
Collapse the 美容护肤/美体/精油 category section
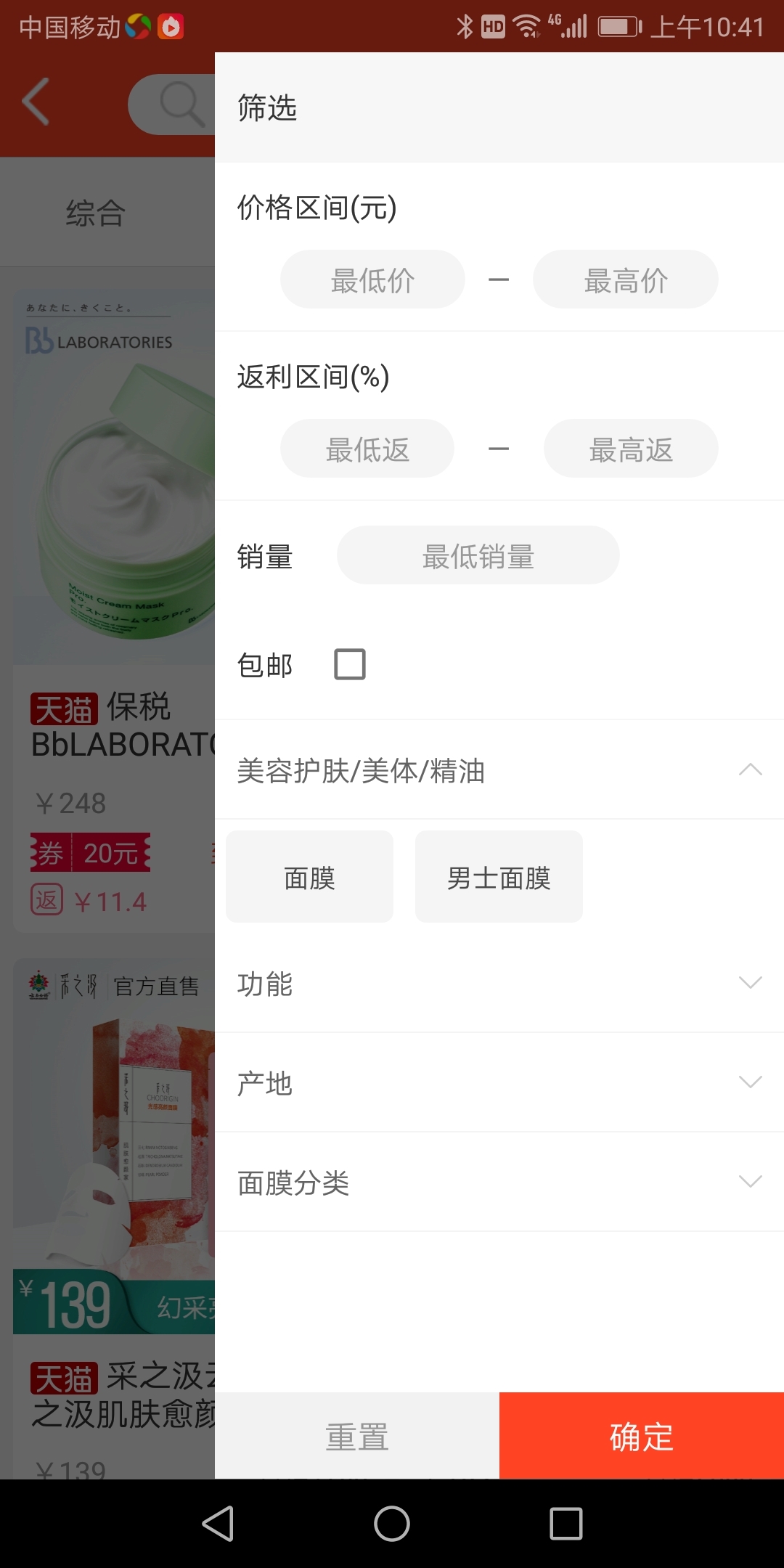750,769
